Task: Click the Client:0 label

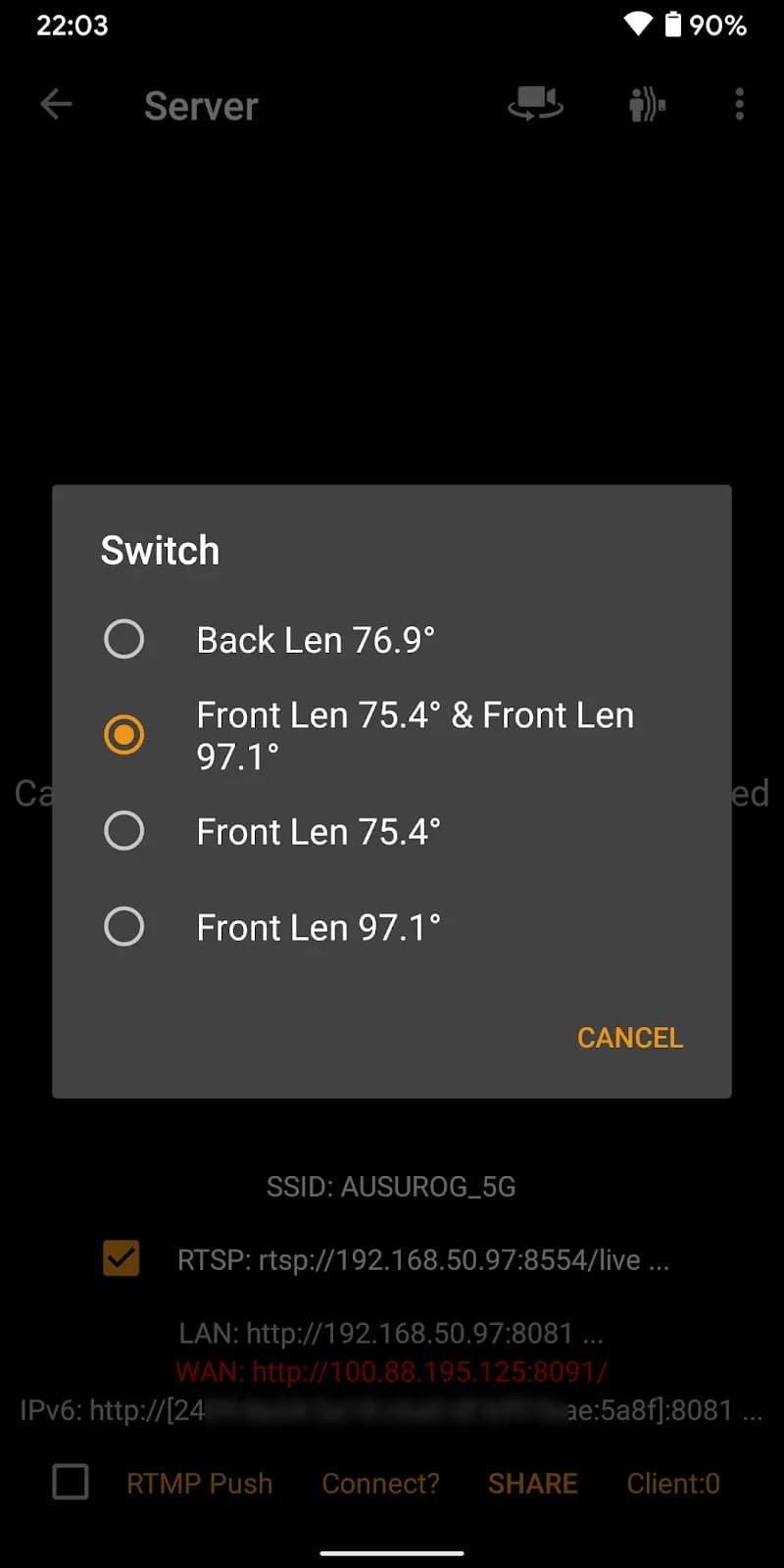Action: [x=672, y=1483]
